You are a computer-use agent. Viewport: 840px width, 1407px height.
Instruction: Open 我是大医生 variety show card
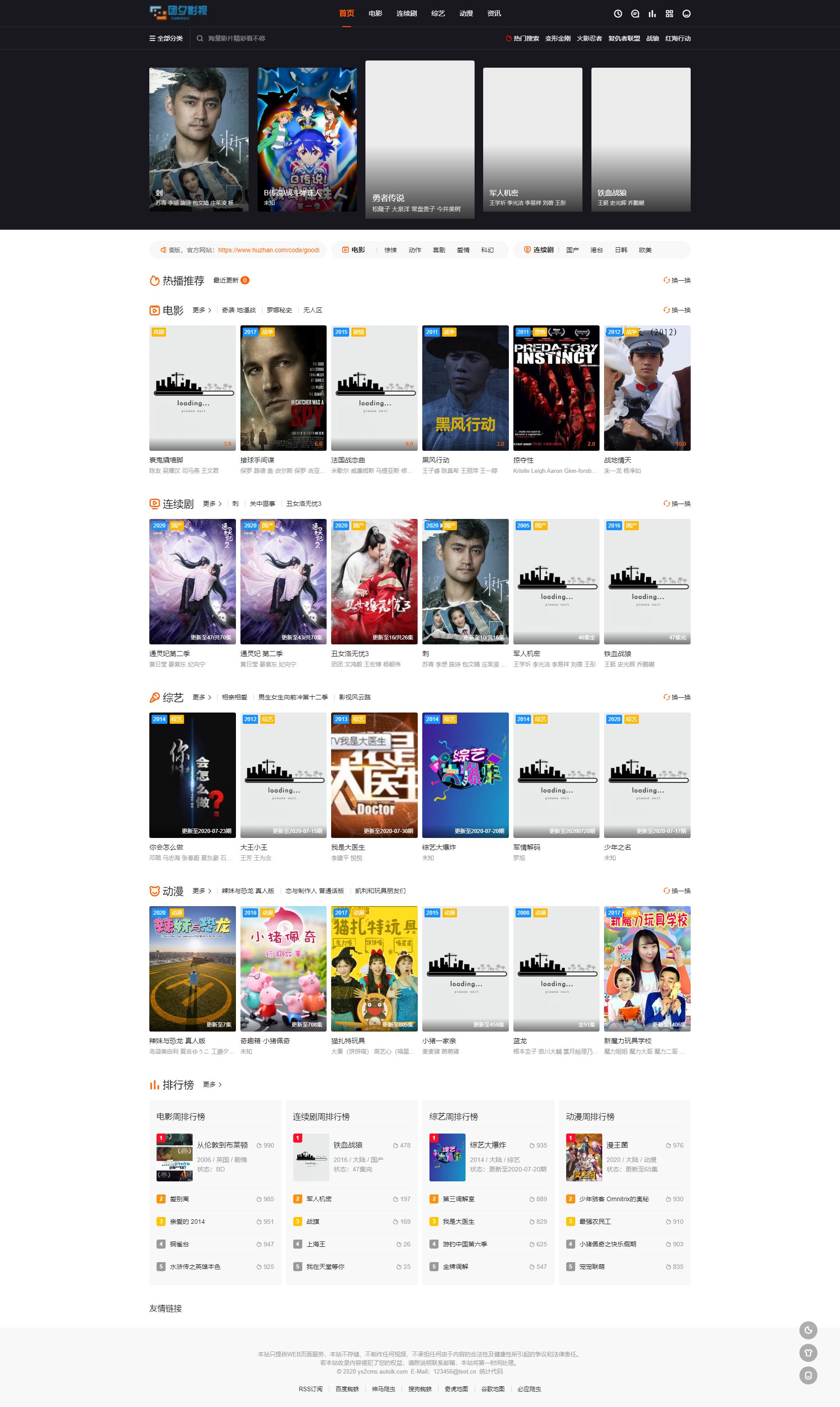click(x=374, y=775)
